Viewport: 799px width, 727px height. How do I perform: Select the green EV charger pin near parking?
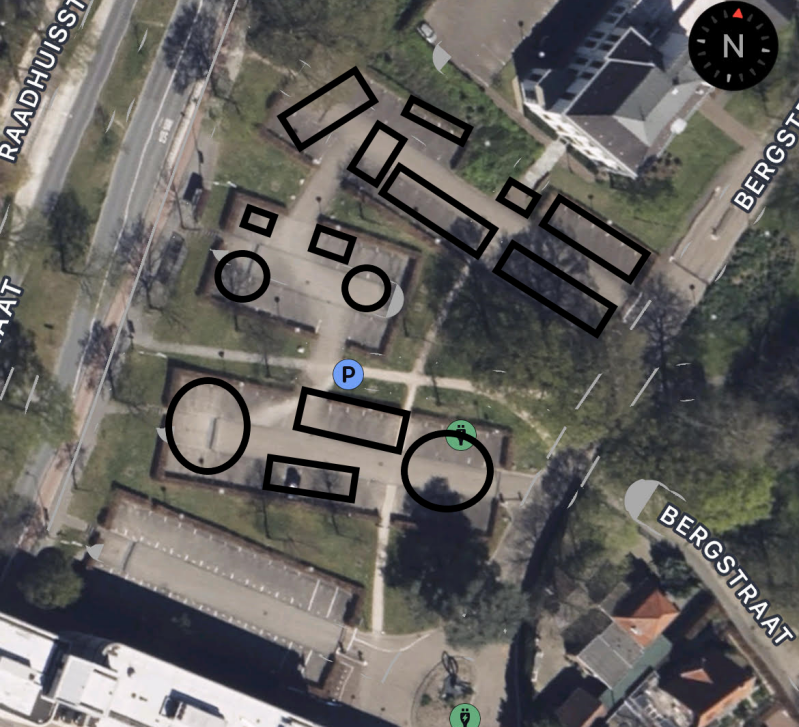click(x=460, y=434)
